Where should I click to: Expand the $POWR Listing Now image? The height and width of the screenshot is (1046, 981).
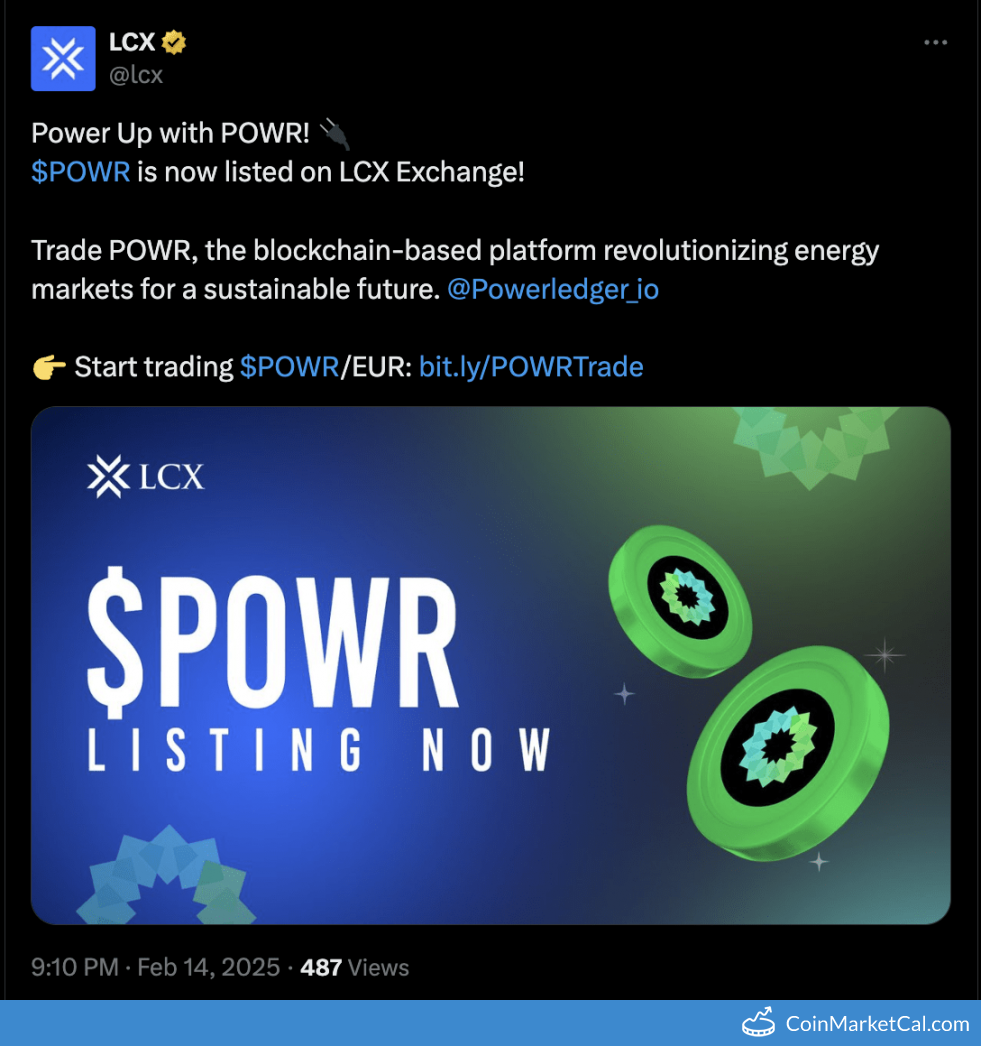pyautogui.click(x=490, y=665)
